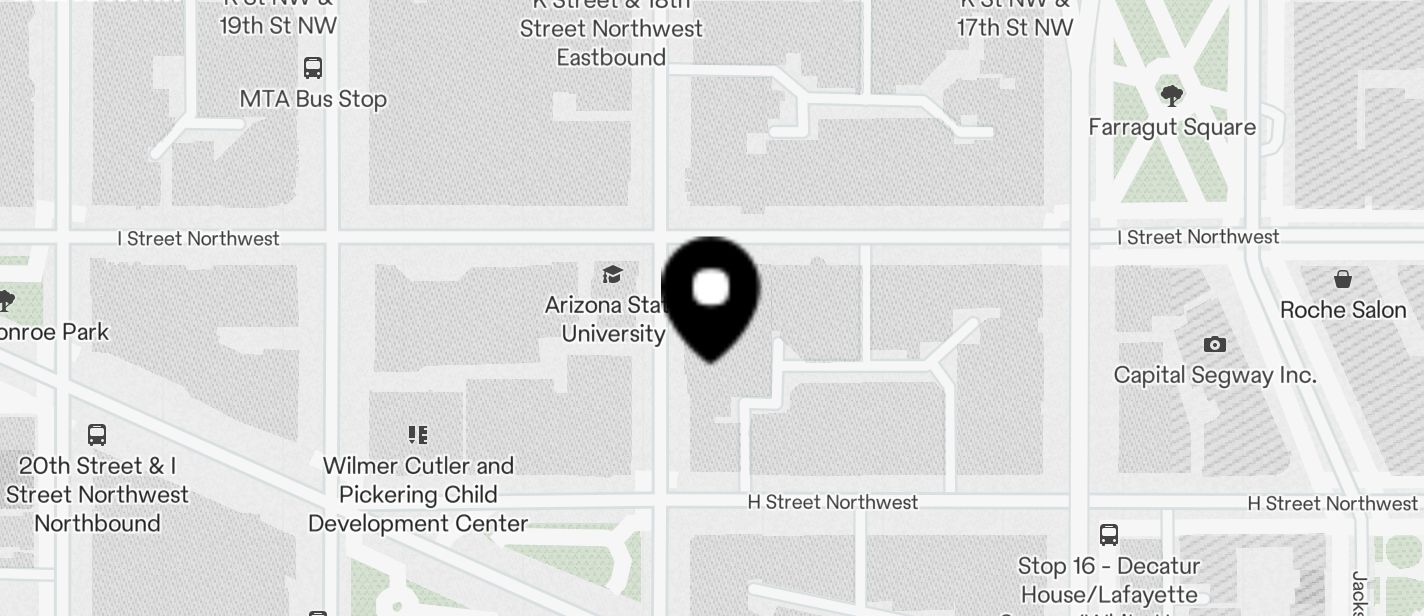Image resolution: width=1424 pixels, height=616 pixels.
Task: Open the Arizona State University map marker
Action: coord(612,275)
